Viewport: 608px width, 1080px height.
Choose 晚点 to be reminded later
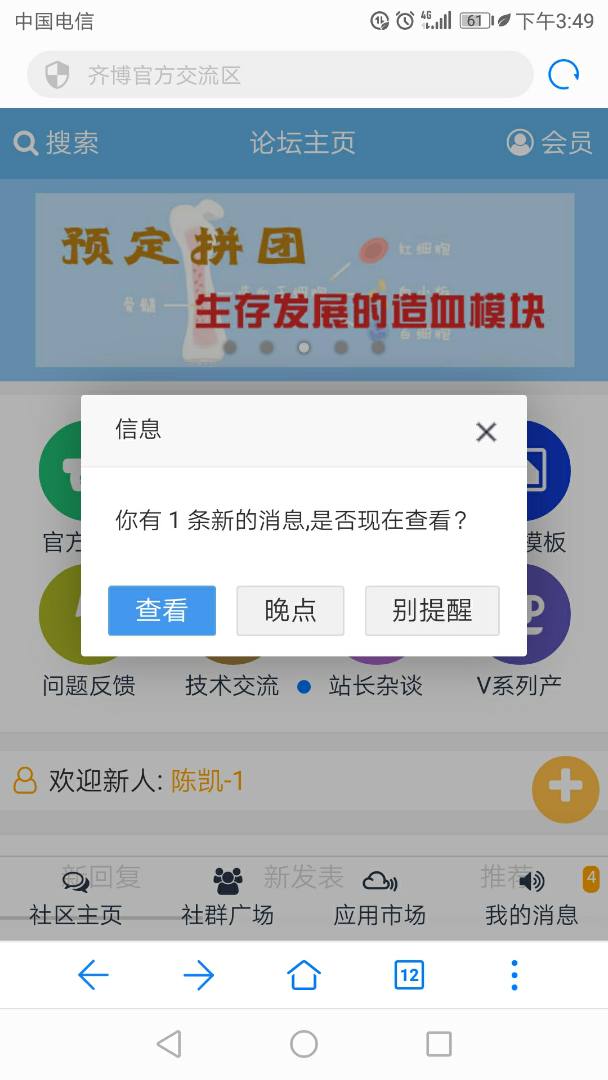click(x=290, y=610)
